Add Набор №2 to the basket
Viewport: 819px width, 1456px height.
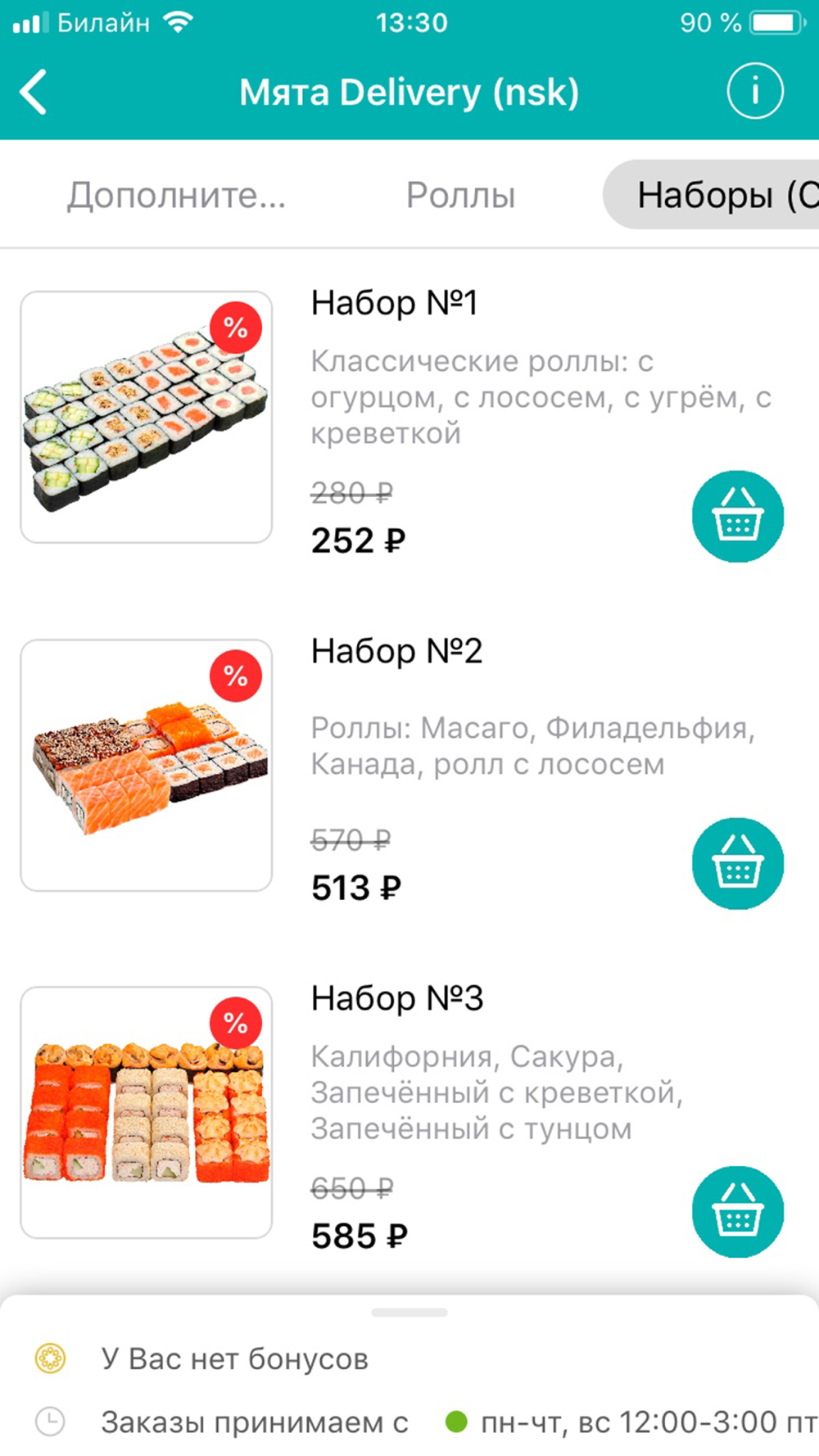pos(738,863)
